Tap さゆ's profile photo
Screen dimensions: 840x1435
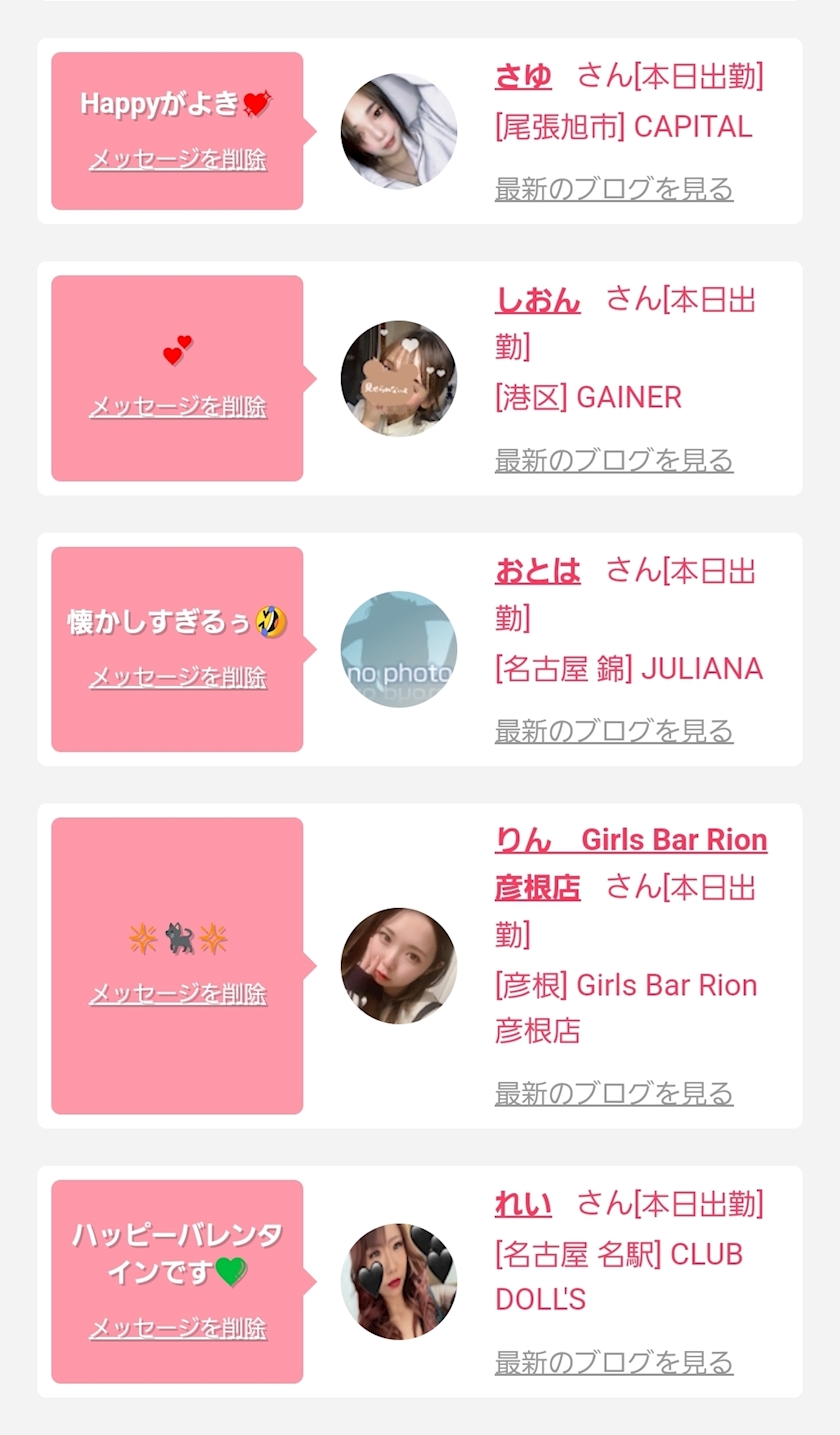click(x=399, y=131)
